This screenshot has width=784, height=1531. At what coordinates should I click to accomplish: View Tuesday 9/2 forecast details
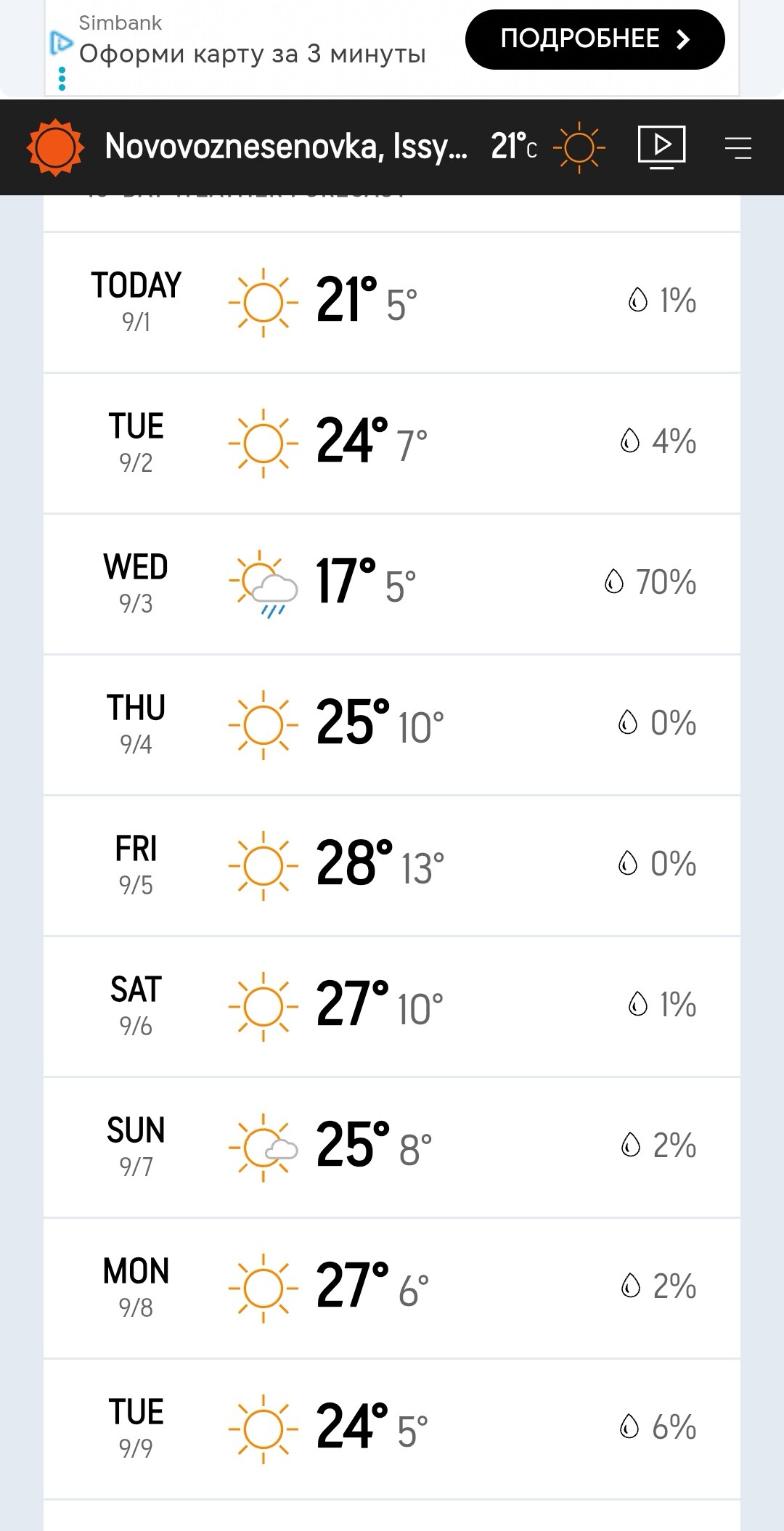click(x=392, y=443)
